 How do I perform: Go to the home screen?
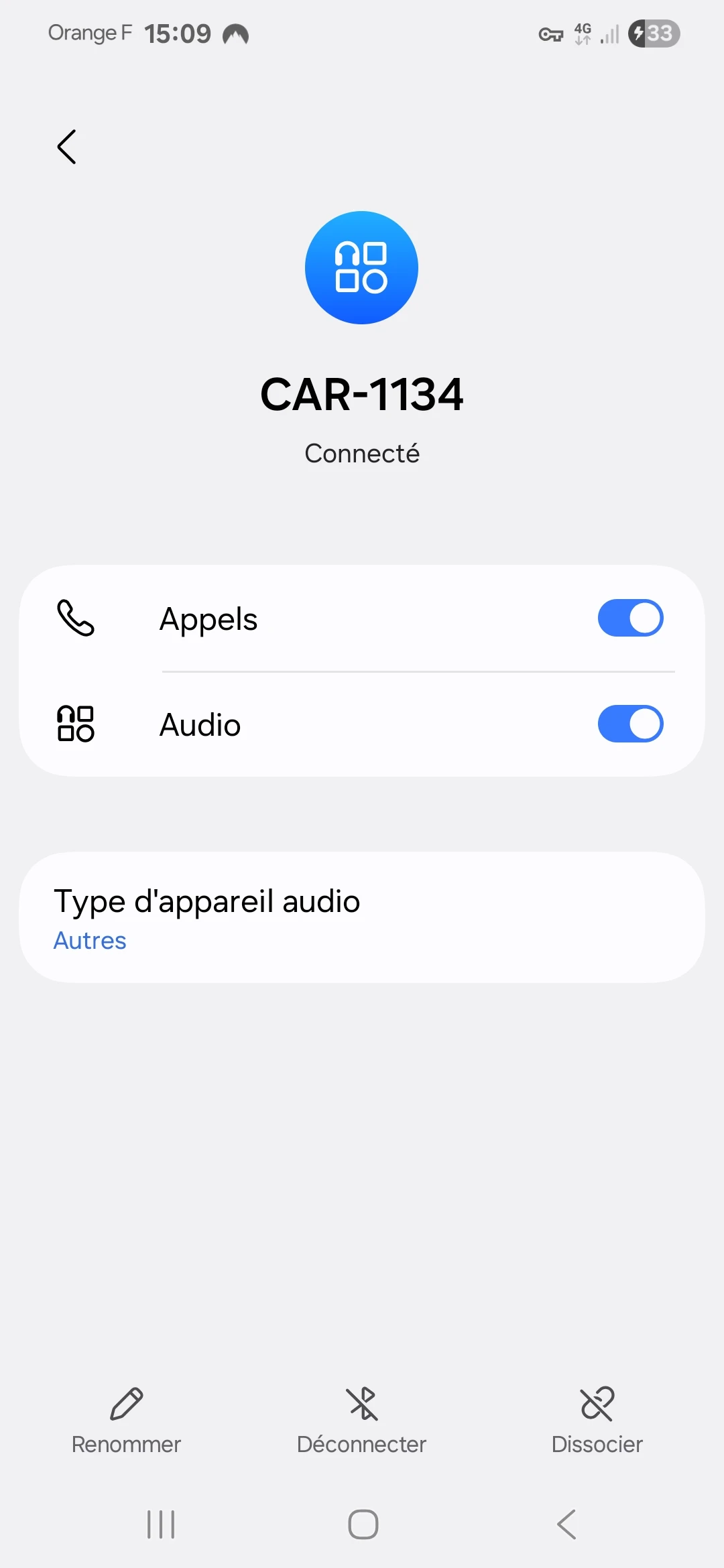363,1524
